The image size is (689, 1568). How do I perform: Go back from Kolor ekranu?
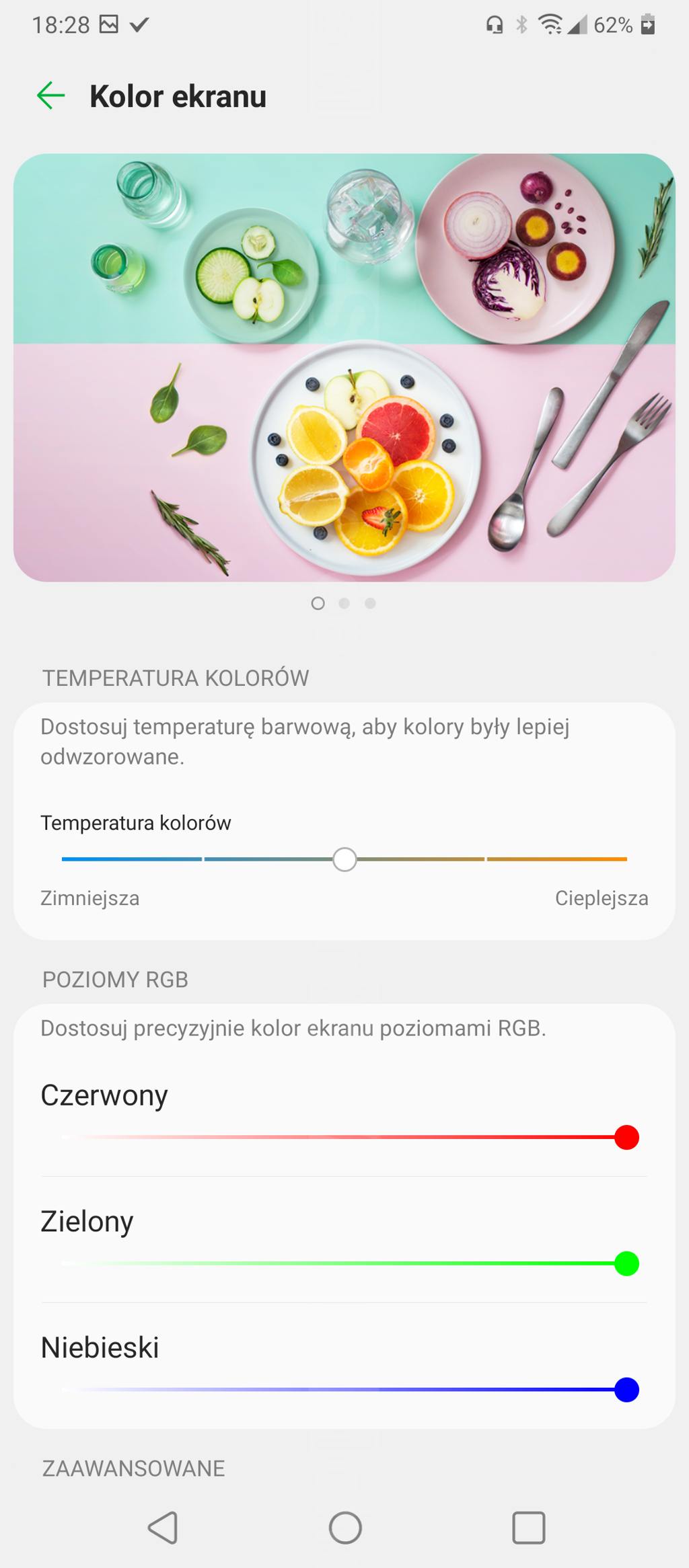51,95
